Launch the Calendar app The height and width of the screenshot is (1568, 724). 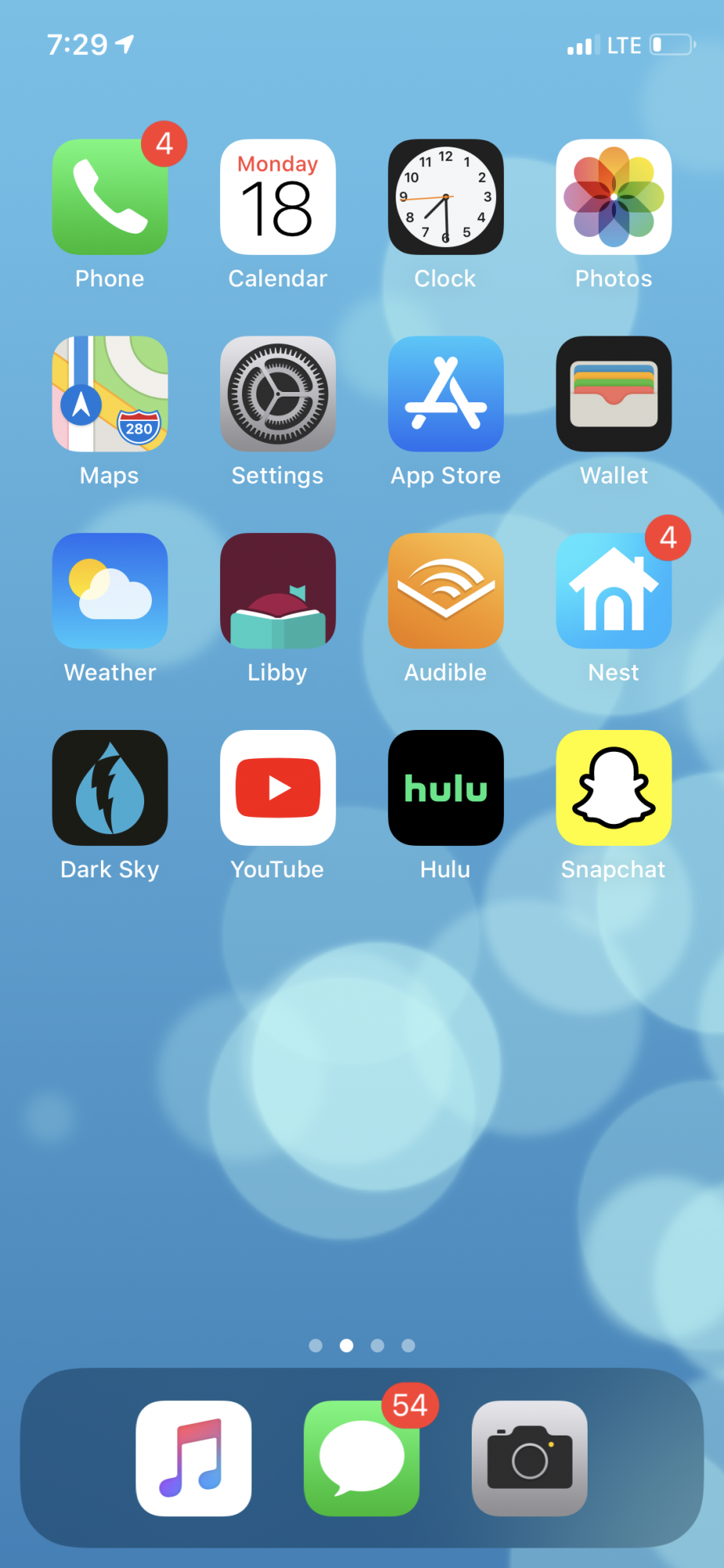click(x=278, y=197)
